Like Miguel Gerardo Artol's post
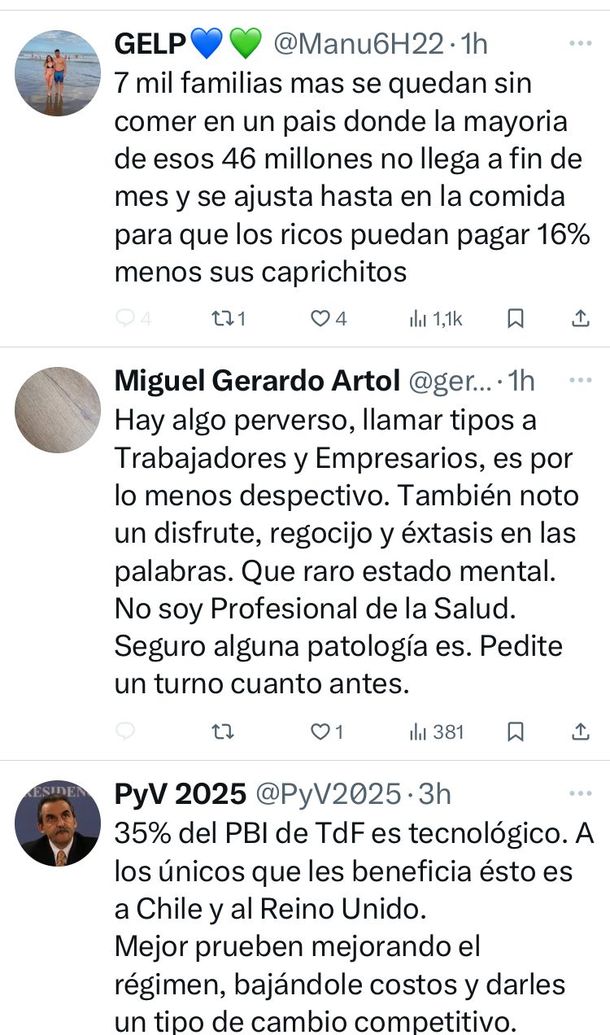Screen dimensions: 610x1035 point(320,731)
